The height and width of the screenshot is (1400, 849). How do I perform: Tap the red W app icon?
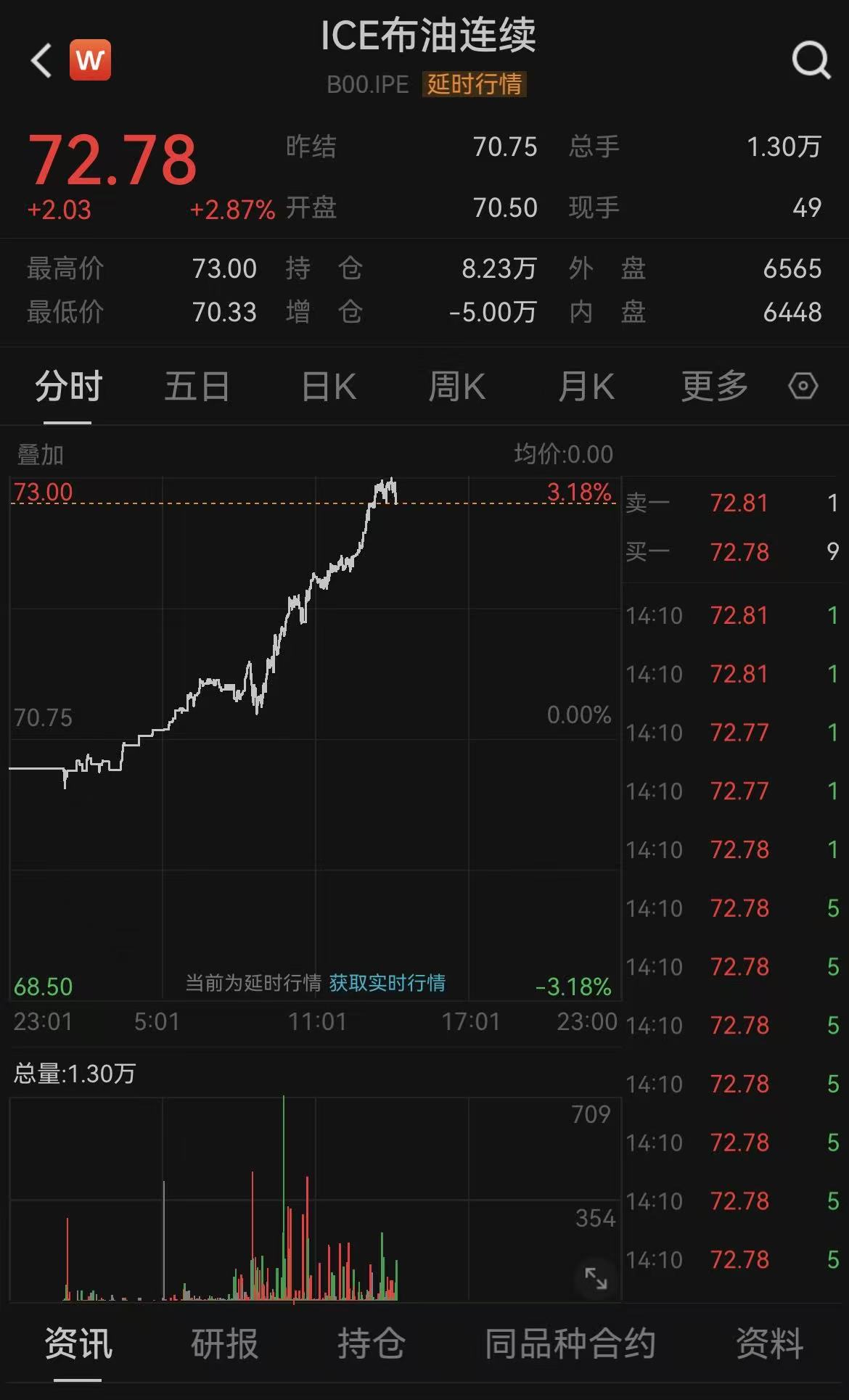coord(90,60)
